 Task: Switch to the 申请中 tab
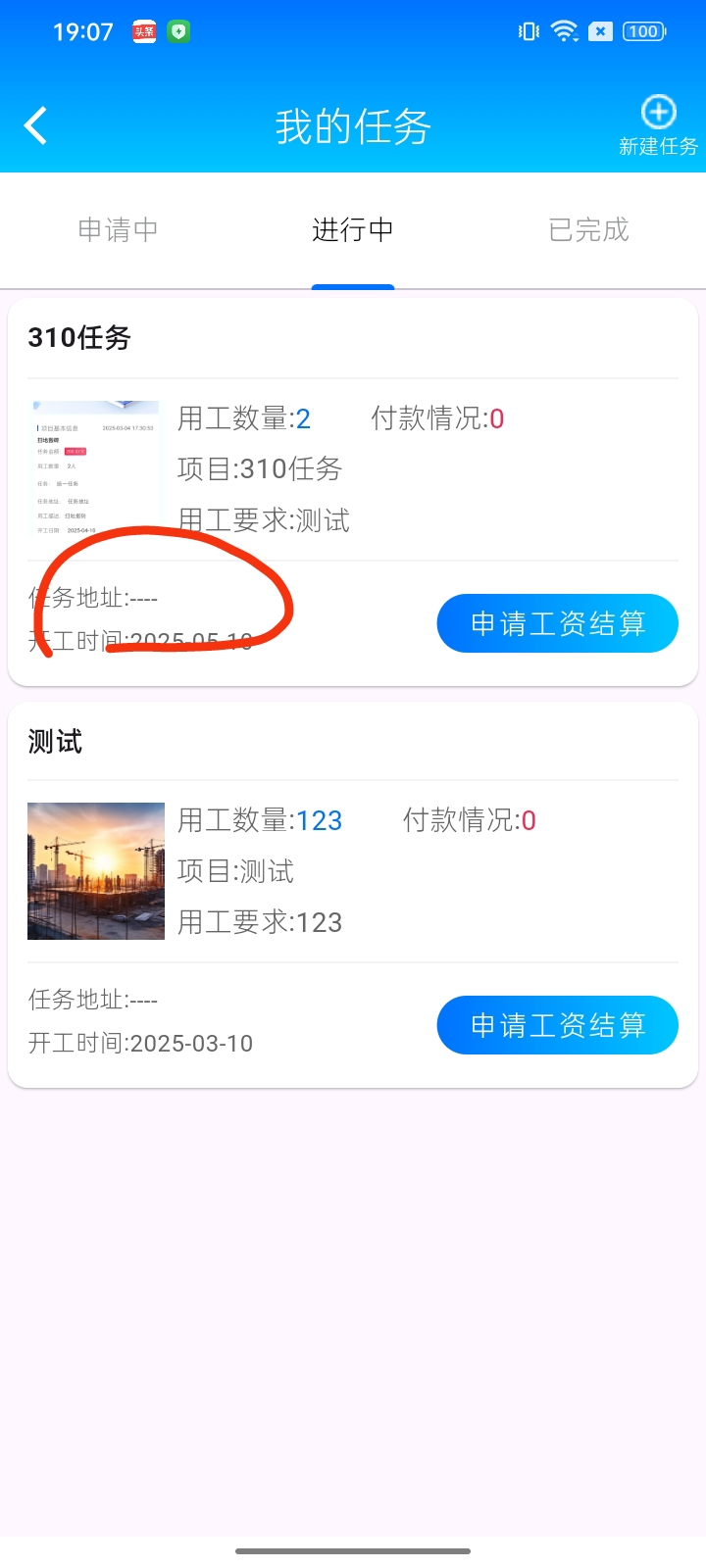118,230
